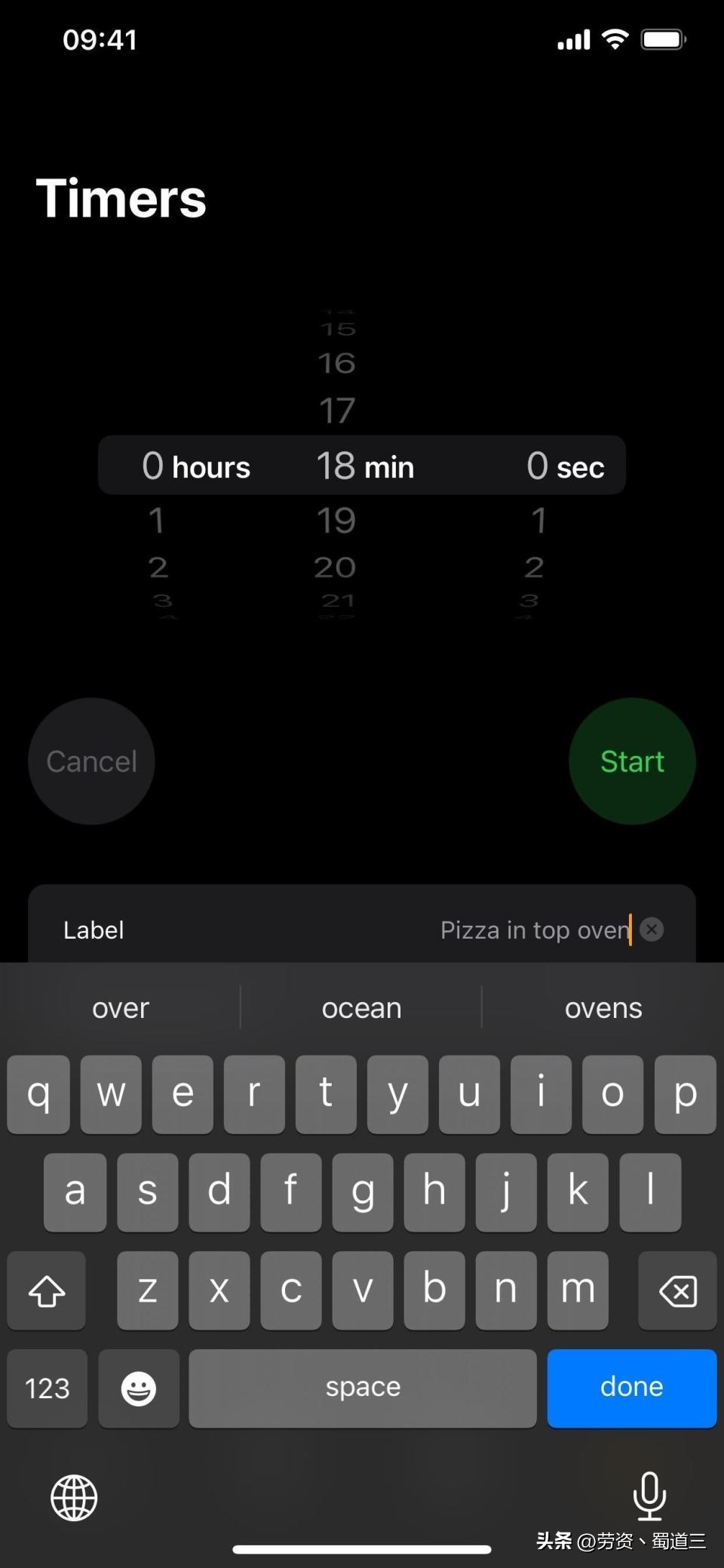Screen dimensions: 724x1568
Task: Select 19 on the minutes wheel
Action: pyautogui.click(x=337, y=520)
